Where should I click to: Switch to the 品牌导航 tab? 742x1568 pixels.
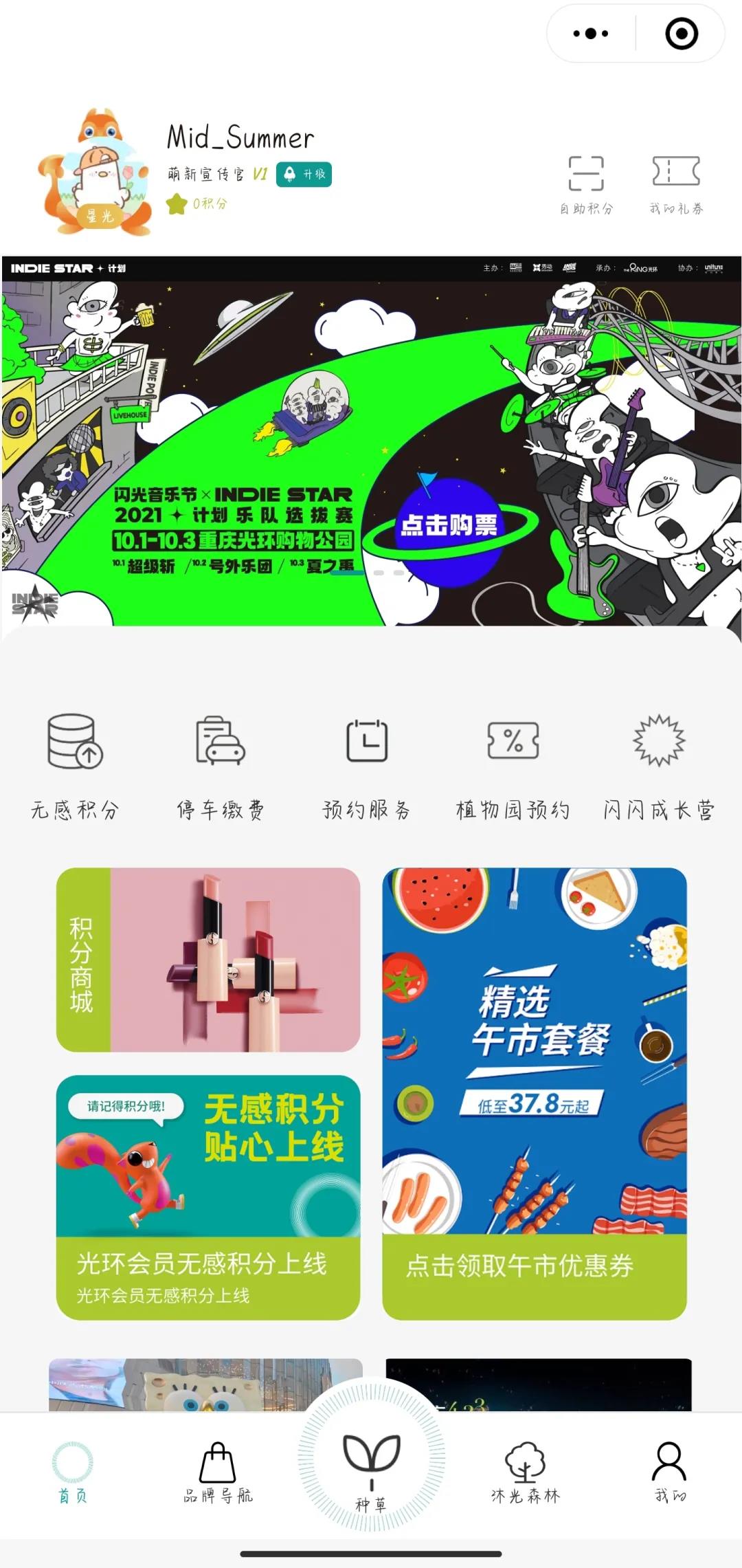(218, 1471)
